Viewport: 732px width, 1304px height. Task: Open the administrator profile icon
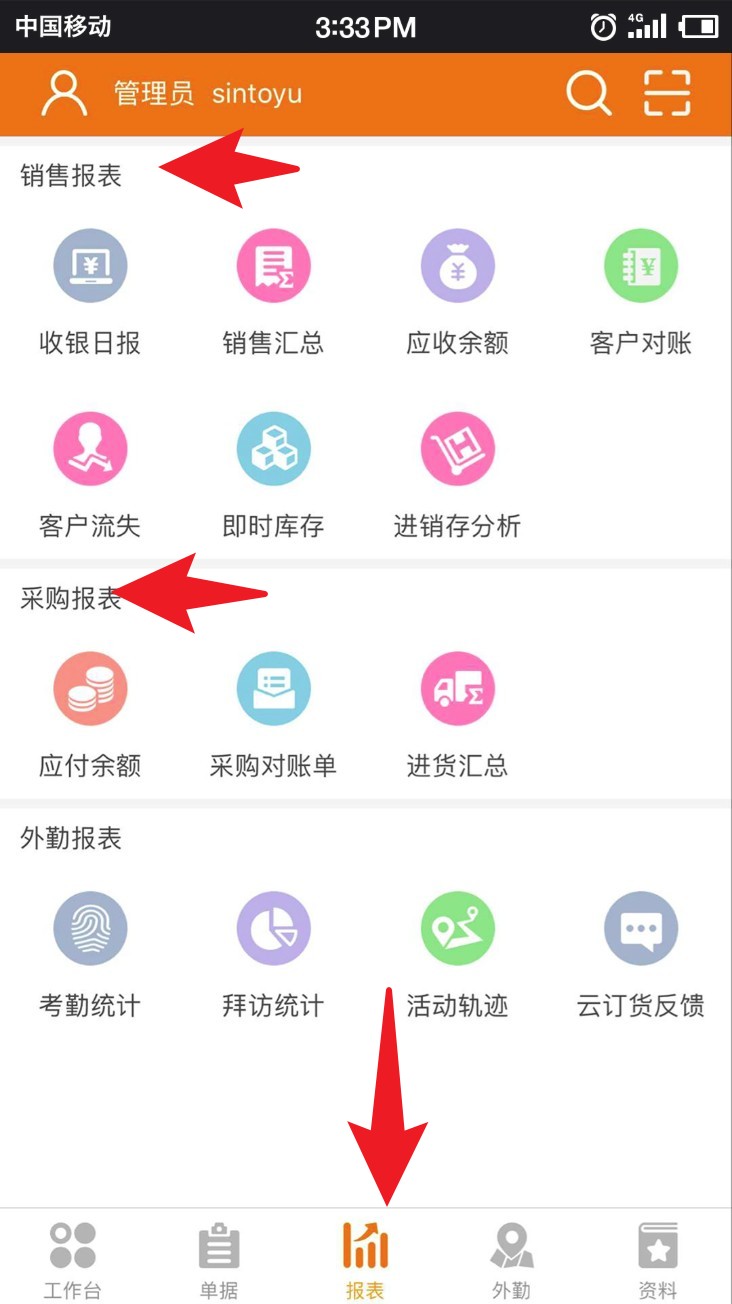(x=65, y=94)
